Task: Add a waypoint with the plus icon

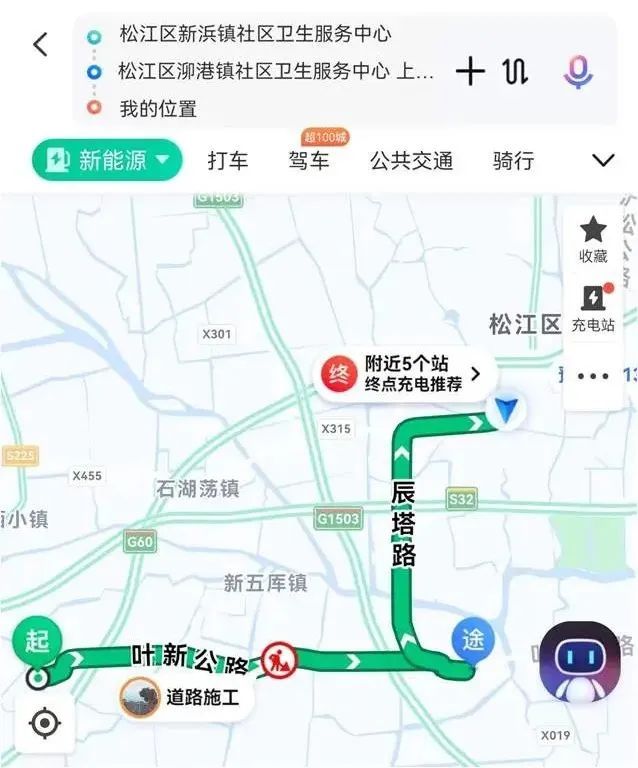Action: 470,72
